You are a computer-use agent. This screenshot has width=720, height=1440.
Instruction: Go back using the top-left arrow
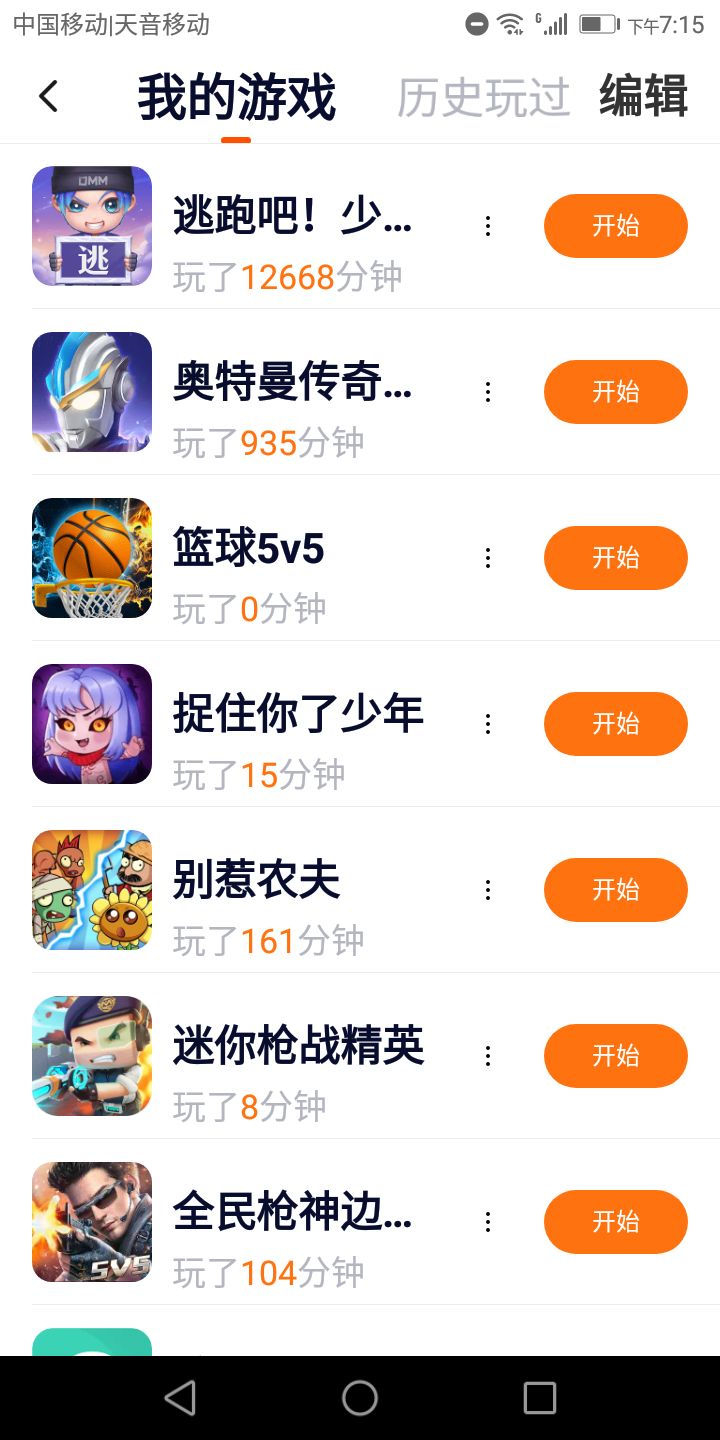pos(48,97)
